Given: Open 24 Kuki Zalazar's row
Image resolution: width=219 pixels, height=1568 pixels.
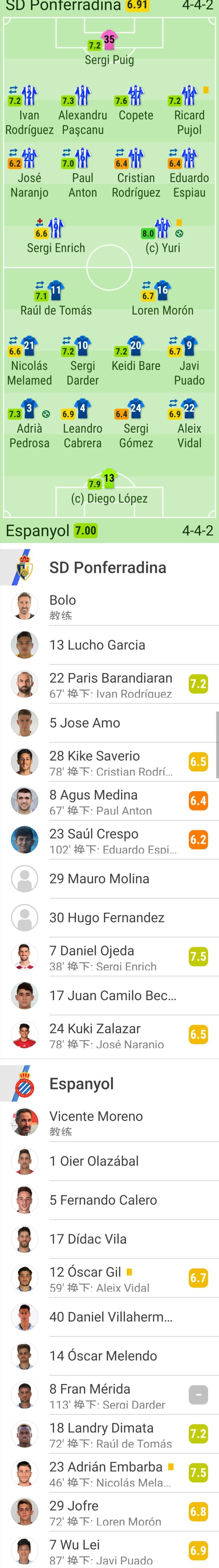Looking at the screenshot, I should tap(109, 1035).
